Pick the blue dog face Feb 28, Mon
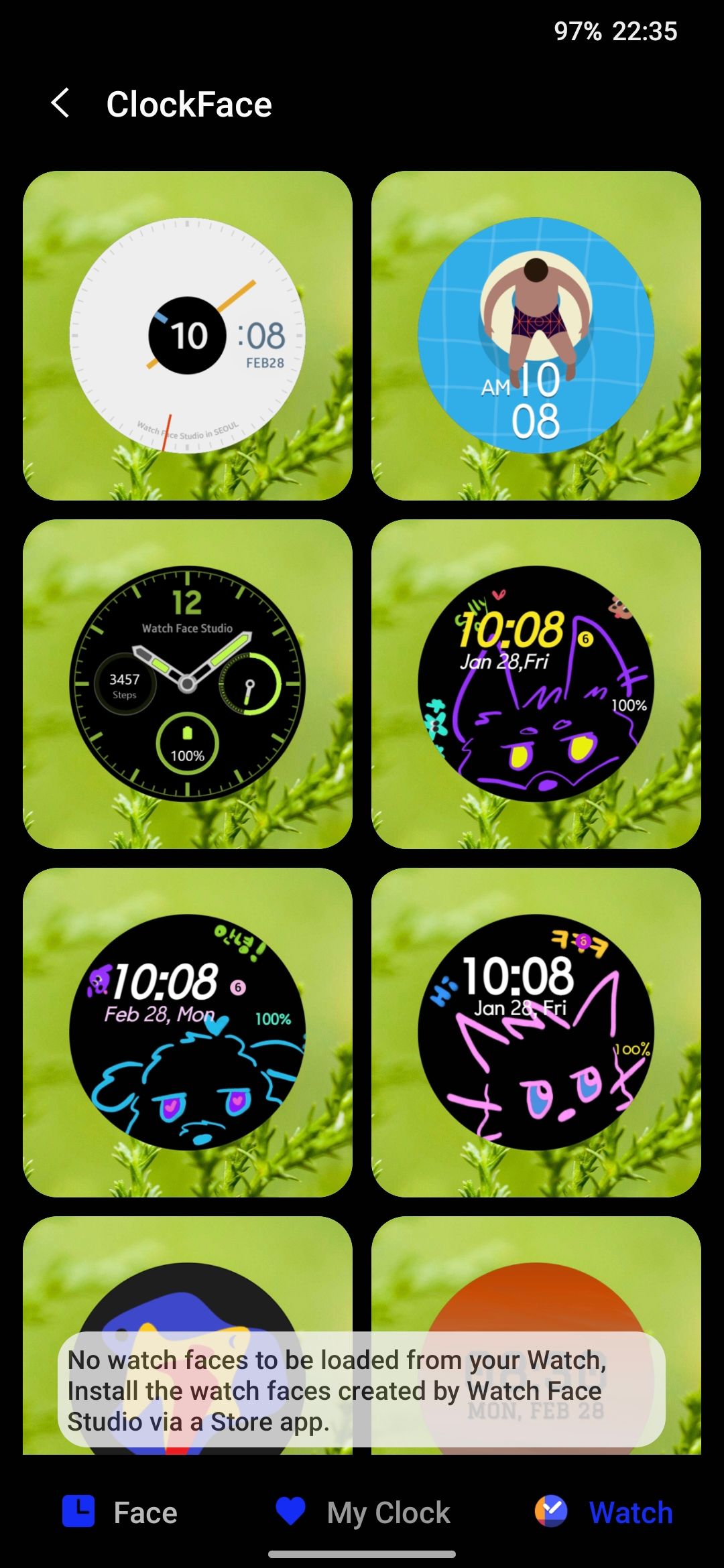The height and width of the screenshot is (1568, 724). pyautogui.click(x=188, y=1032)
